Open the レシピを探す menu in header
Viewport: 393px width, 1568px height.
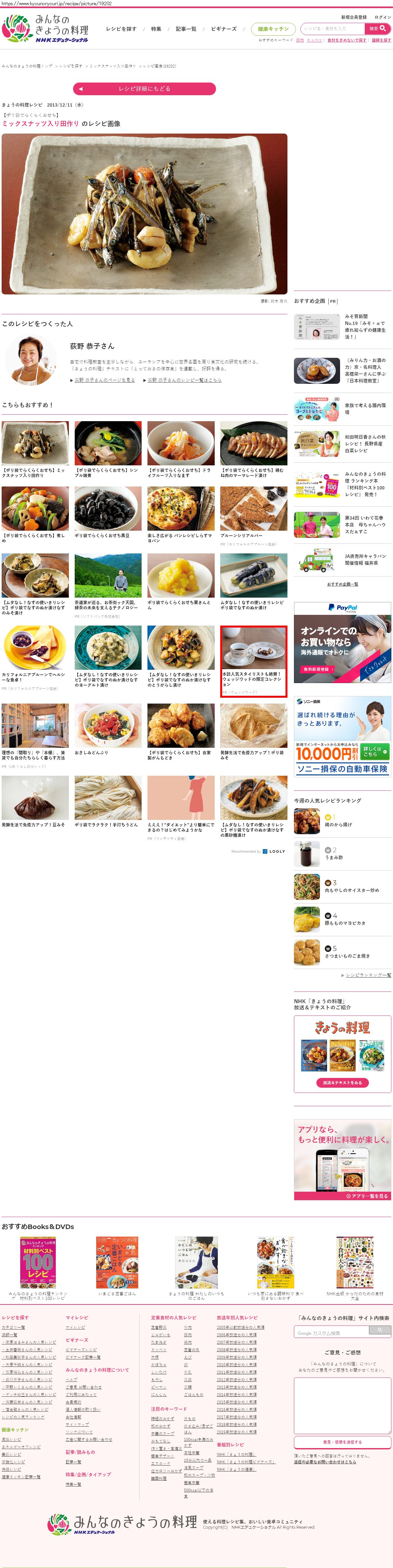(x=121, y=29)
